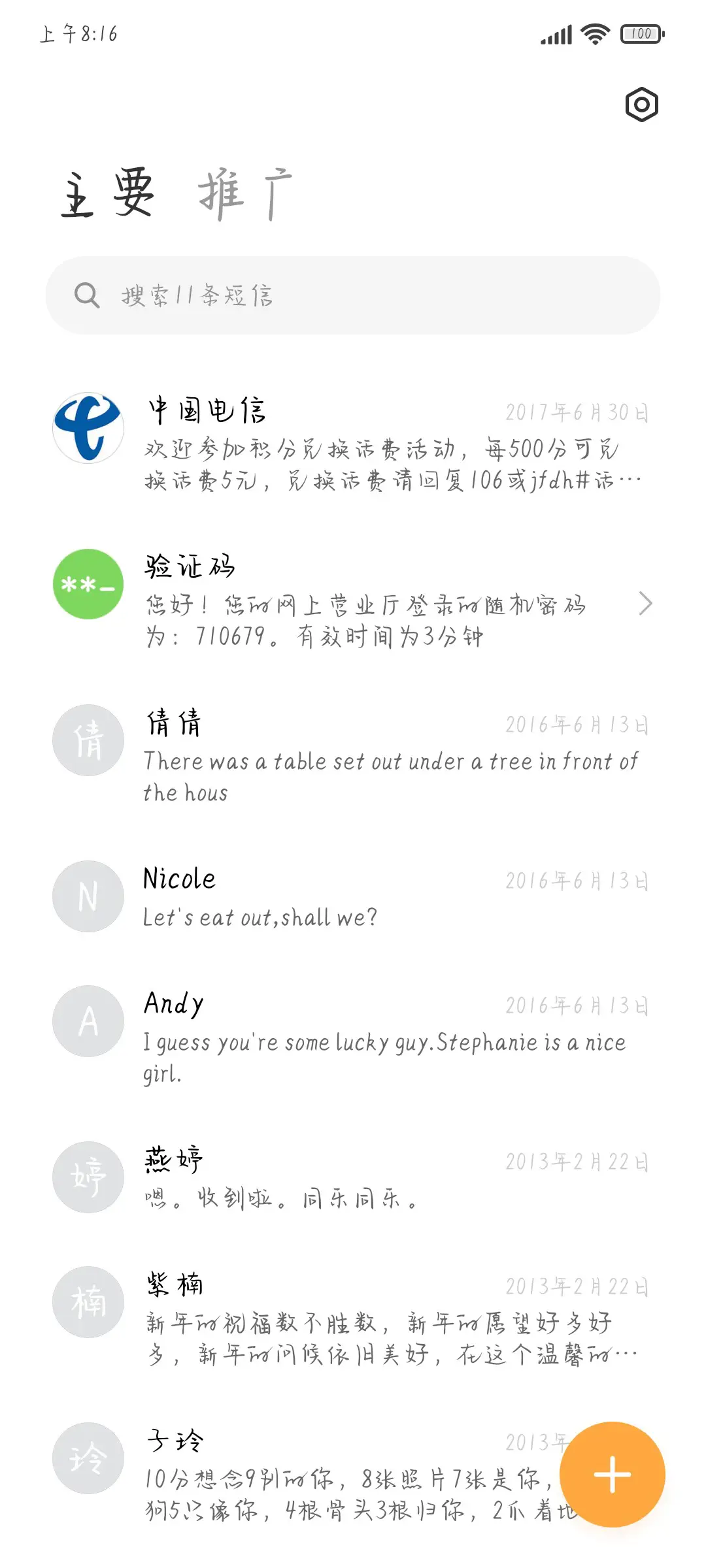Open the China Telecom avatar icon
The width and height of the screenshot is (706, 1568).
click(x=88, y=428)
